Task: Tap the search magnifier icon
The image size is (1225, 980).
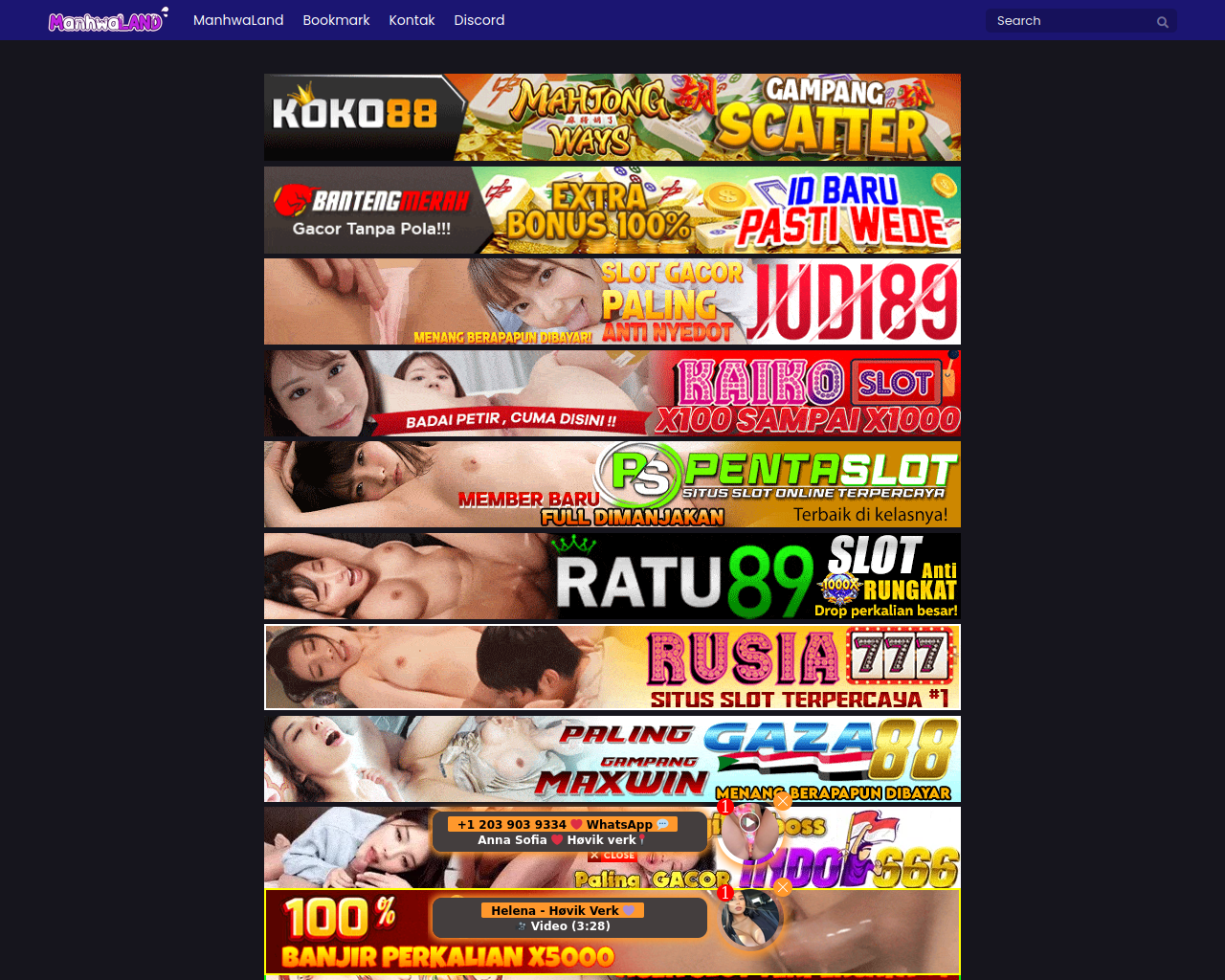Action: click(1162, 22)
